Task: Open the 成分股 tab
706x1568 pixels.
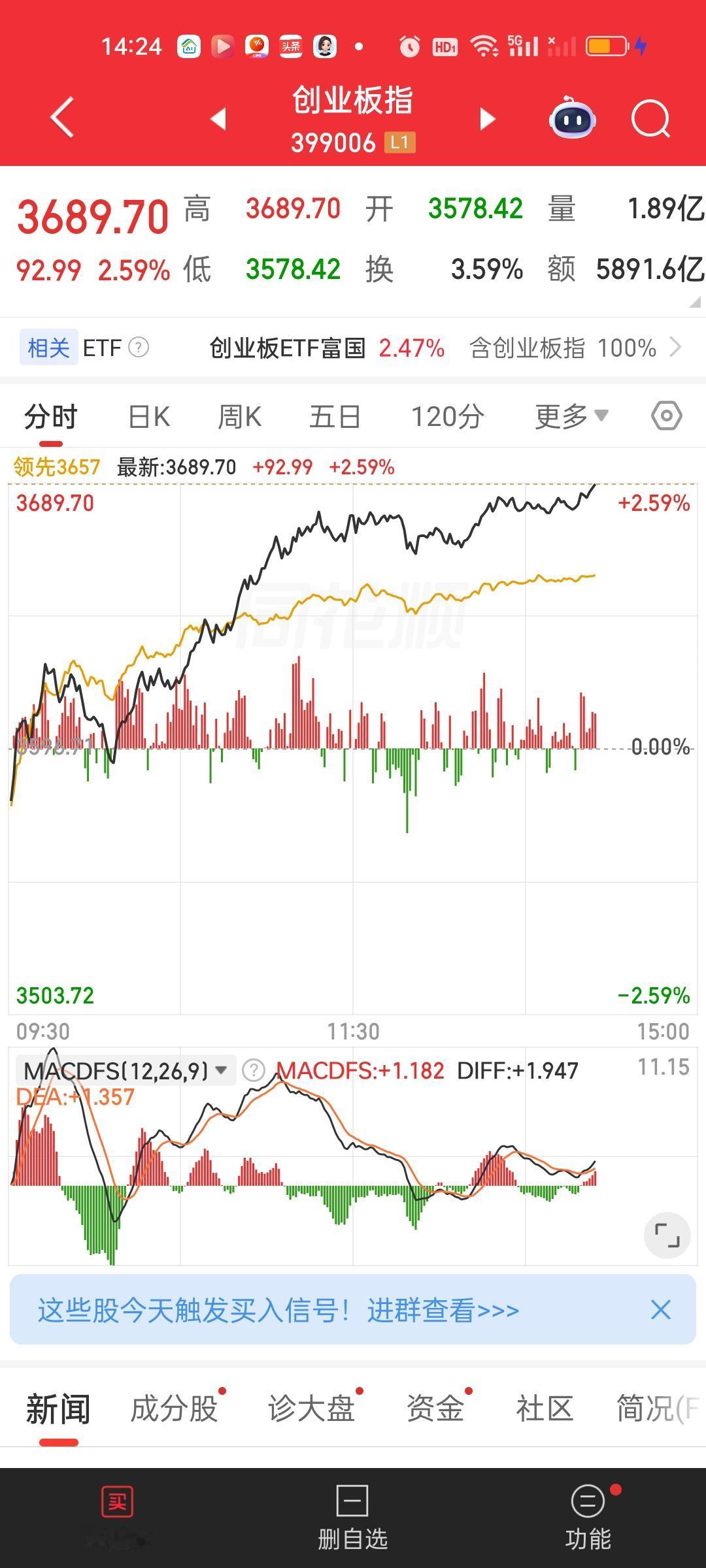Action: (174, 1409)
